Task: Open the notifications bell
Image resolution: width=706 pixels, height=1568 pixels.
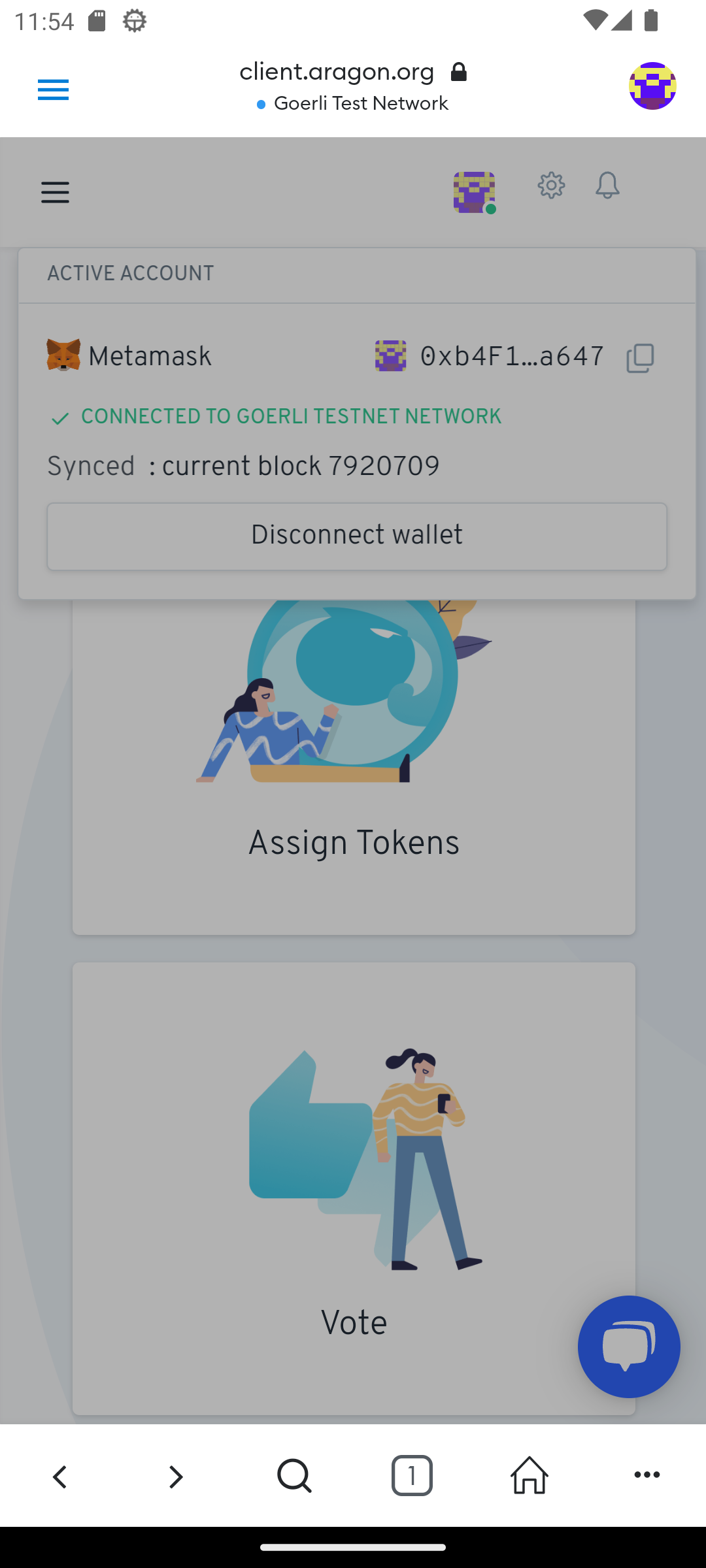Action: click(607, 186)
